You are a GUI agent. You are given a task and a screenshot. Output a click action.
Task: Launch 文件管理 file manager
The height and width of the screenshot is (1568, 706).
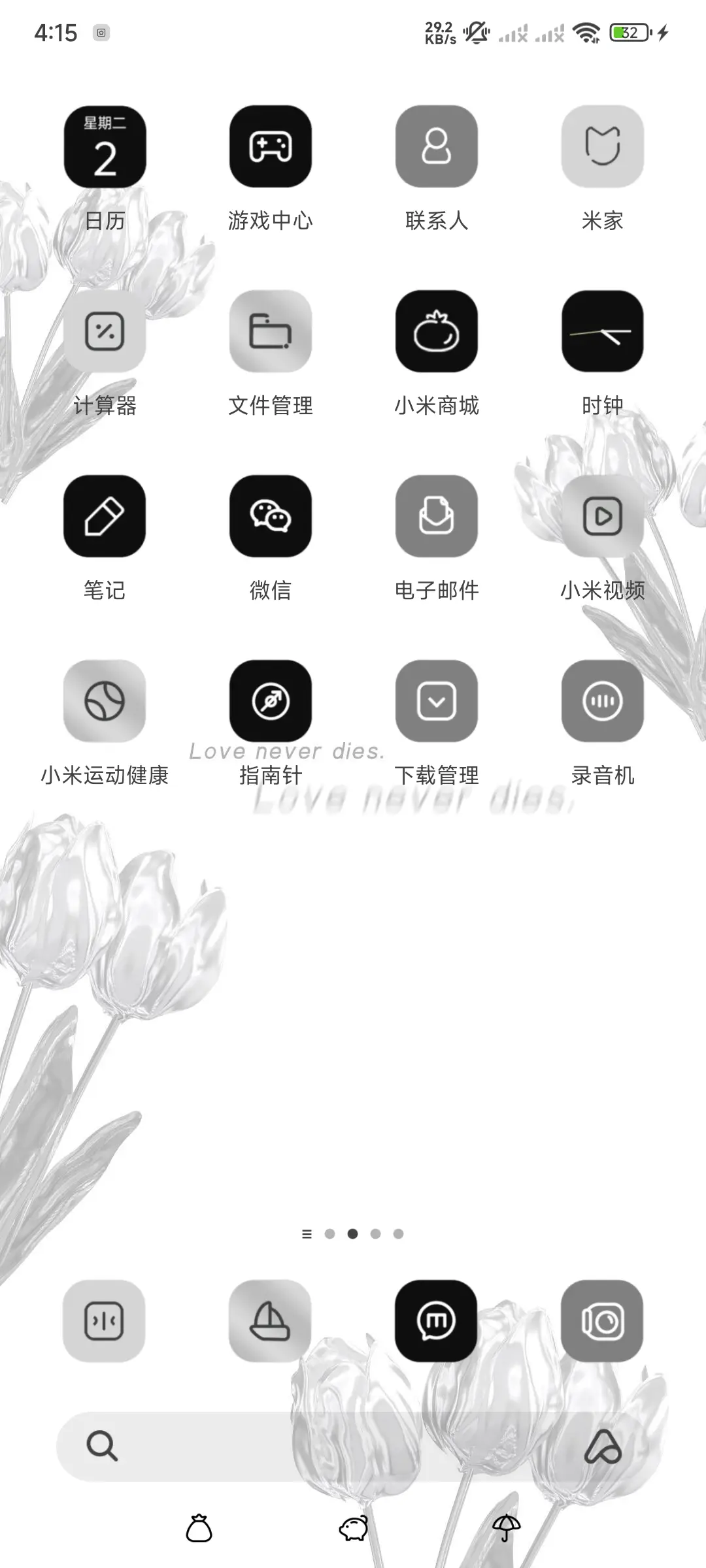coord(271,332)
